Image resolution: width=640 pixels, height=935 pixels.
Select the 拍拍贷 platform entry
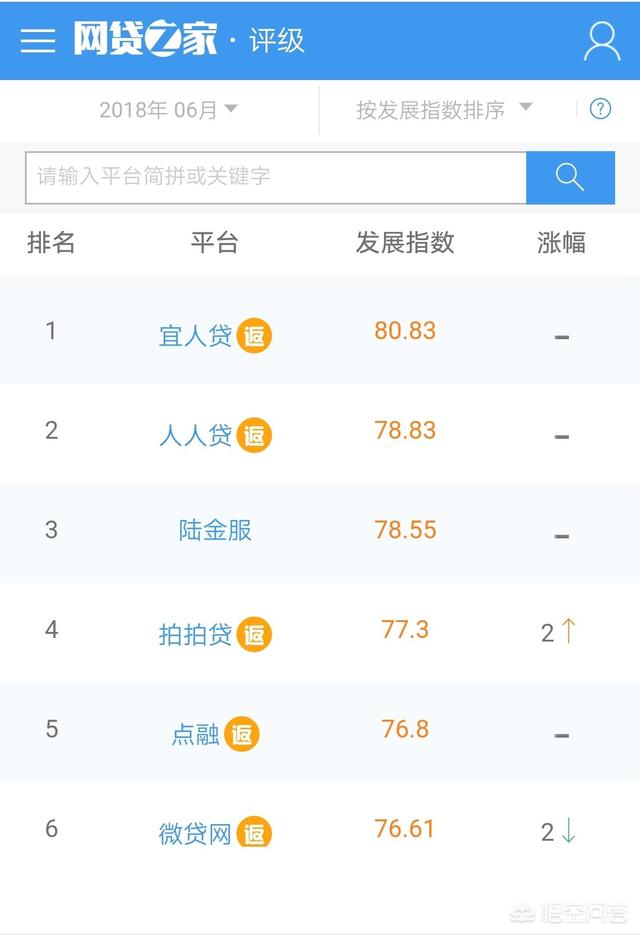196,634
